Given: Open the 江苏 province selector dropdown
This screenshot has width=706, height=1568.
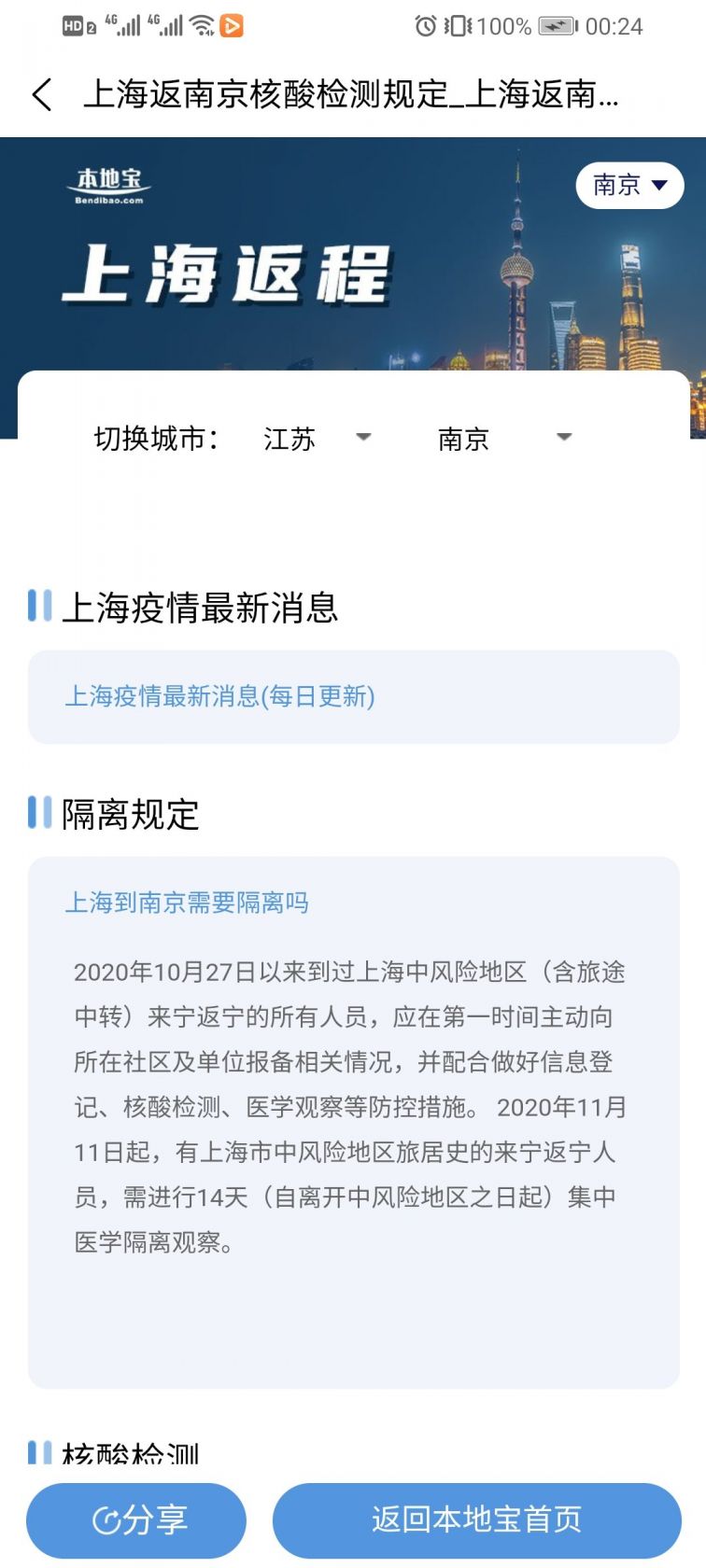Looking at the screenshot, I should [x=318, y=437].
